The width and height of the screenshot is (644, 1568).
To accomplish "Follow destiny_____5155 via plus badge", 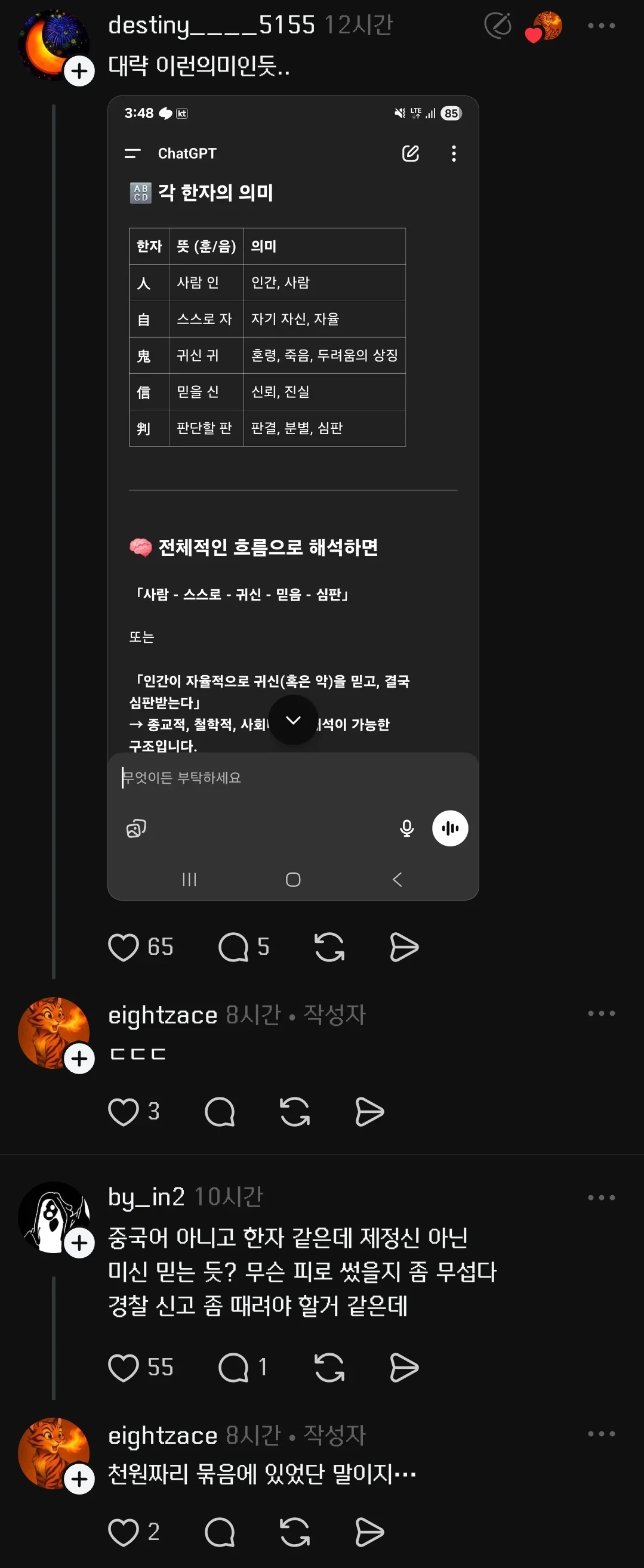I will pyautogui.click(x=79, y=71).
